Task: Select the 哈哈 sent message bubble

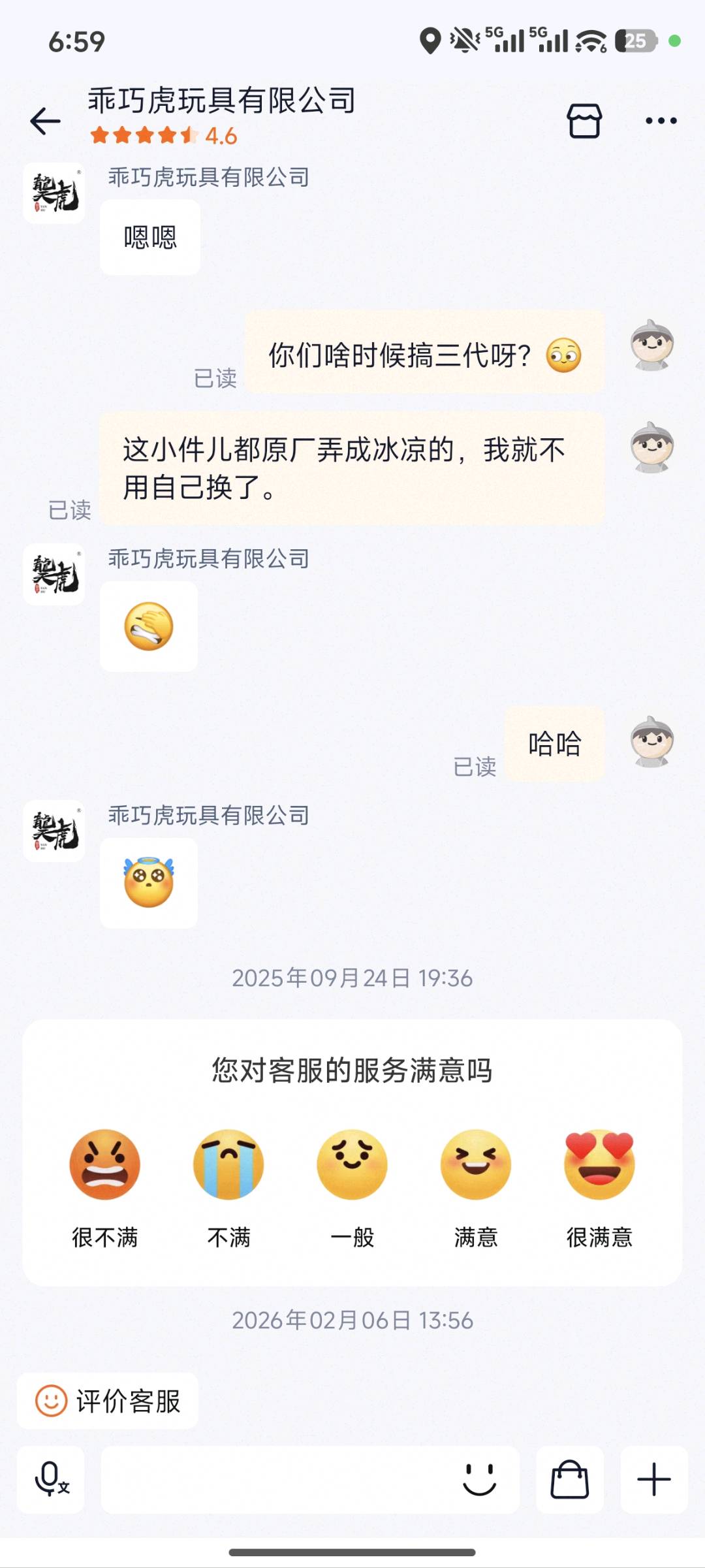Action: pos(554,743)
